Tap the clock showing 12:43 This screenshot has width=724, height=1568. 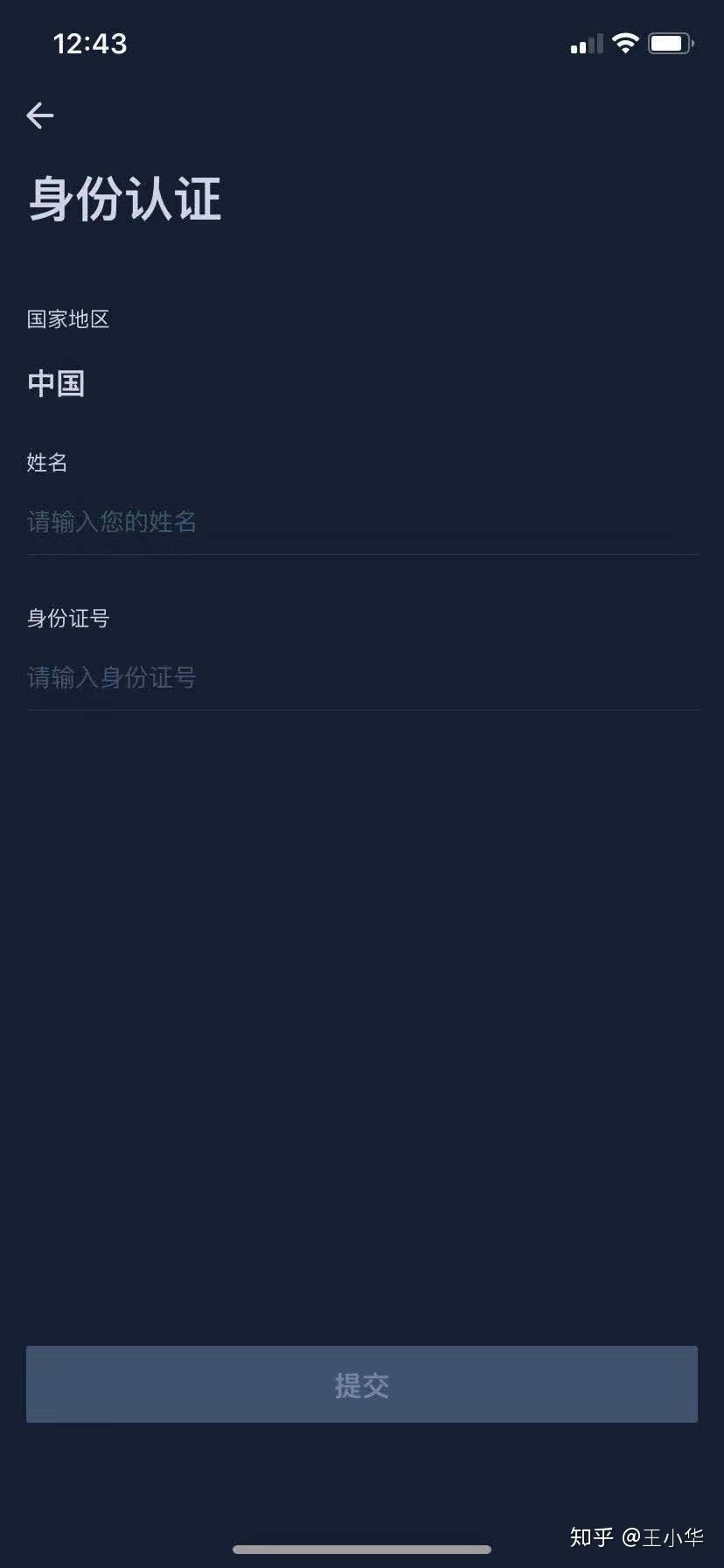tap(90, 43)
